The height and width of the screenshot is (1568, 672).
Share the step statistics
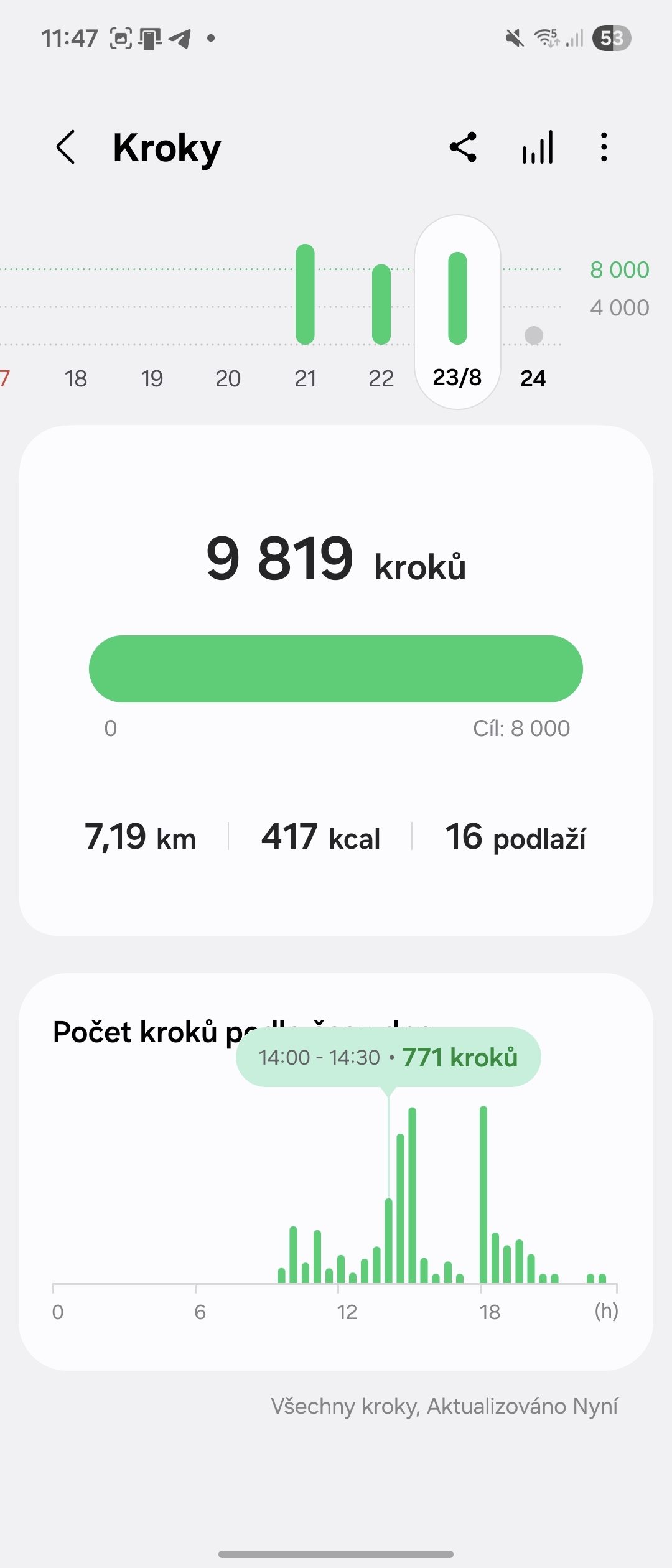click(x=463, y=147)
